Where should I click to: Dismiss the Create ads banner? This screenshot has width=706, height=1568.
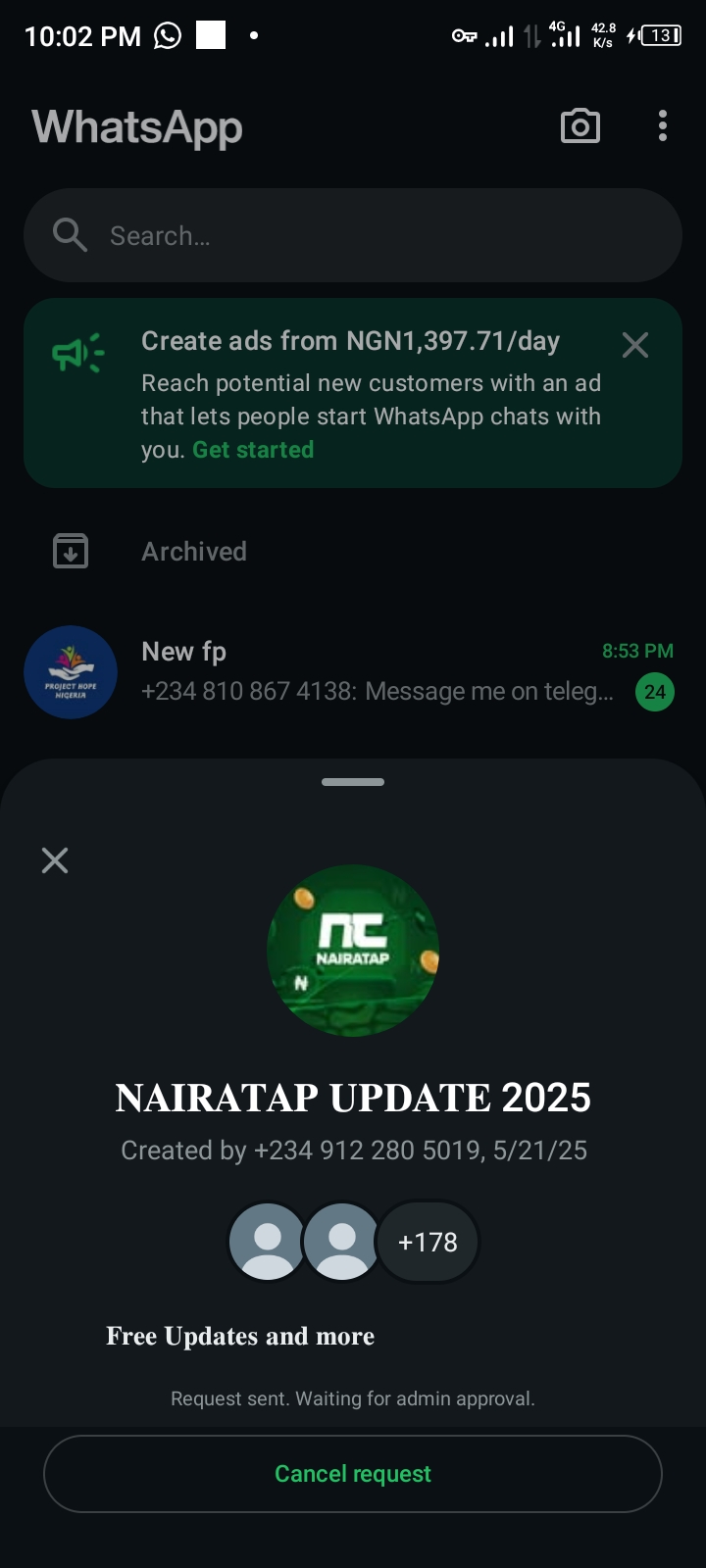(x=635, y=345)
